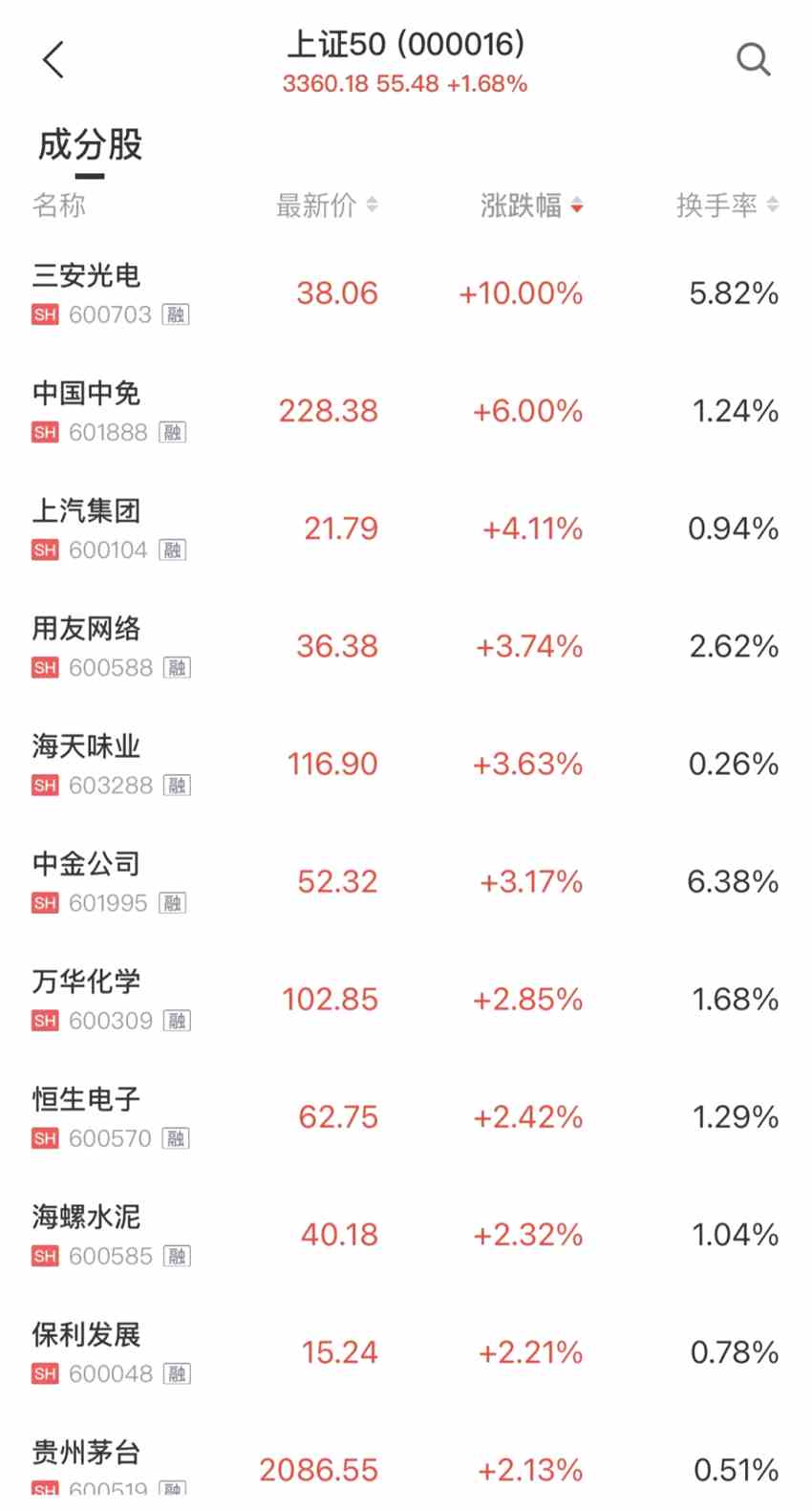Open 中金公司 stock details
Image resolution: width=812 pixels, height=1511 pixels.
click(86, 864)
